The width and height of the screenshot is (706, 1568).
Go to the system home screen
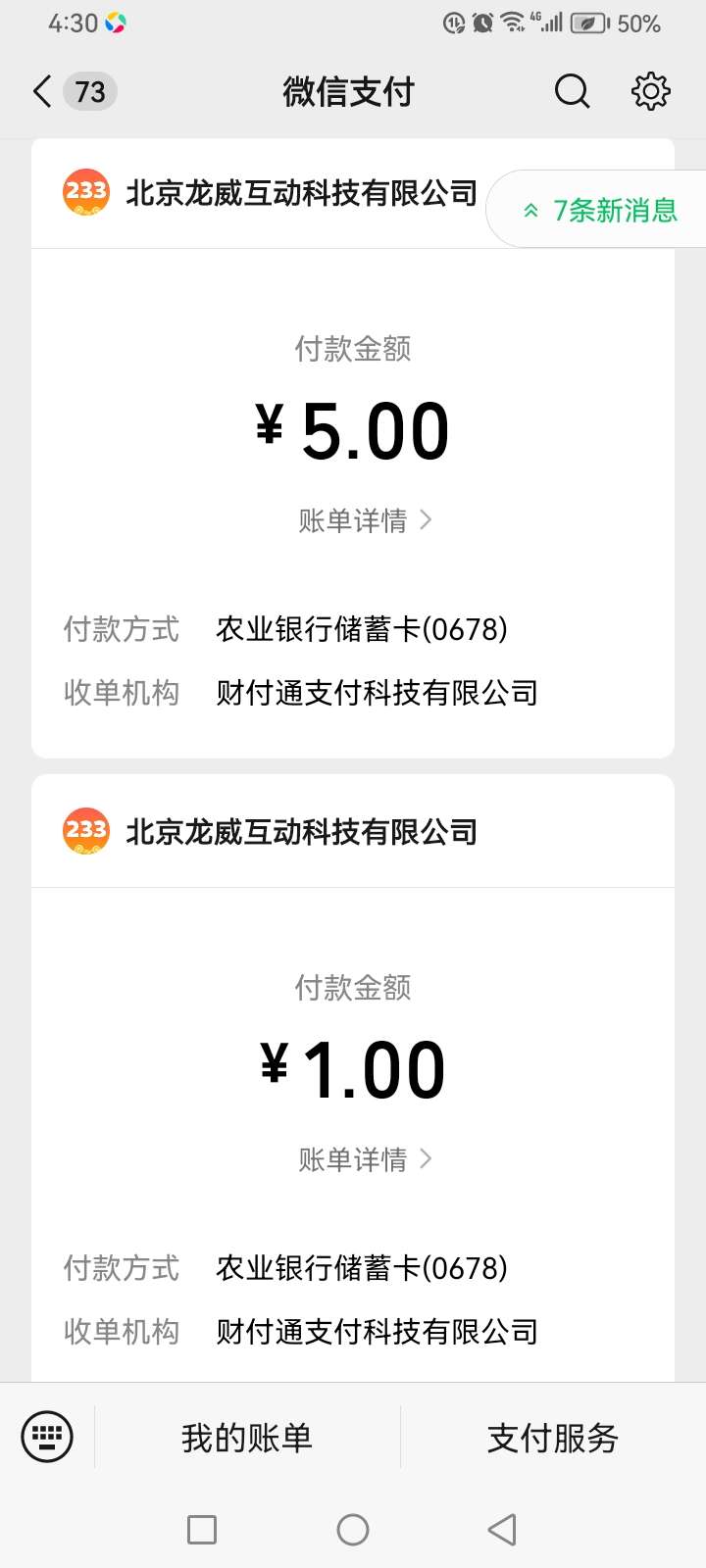[353, 1529]
